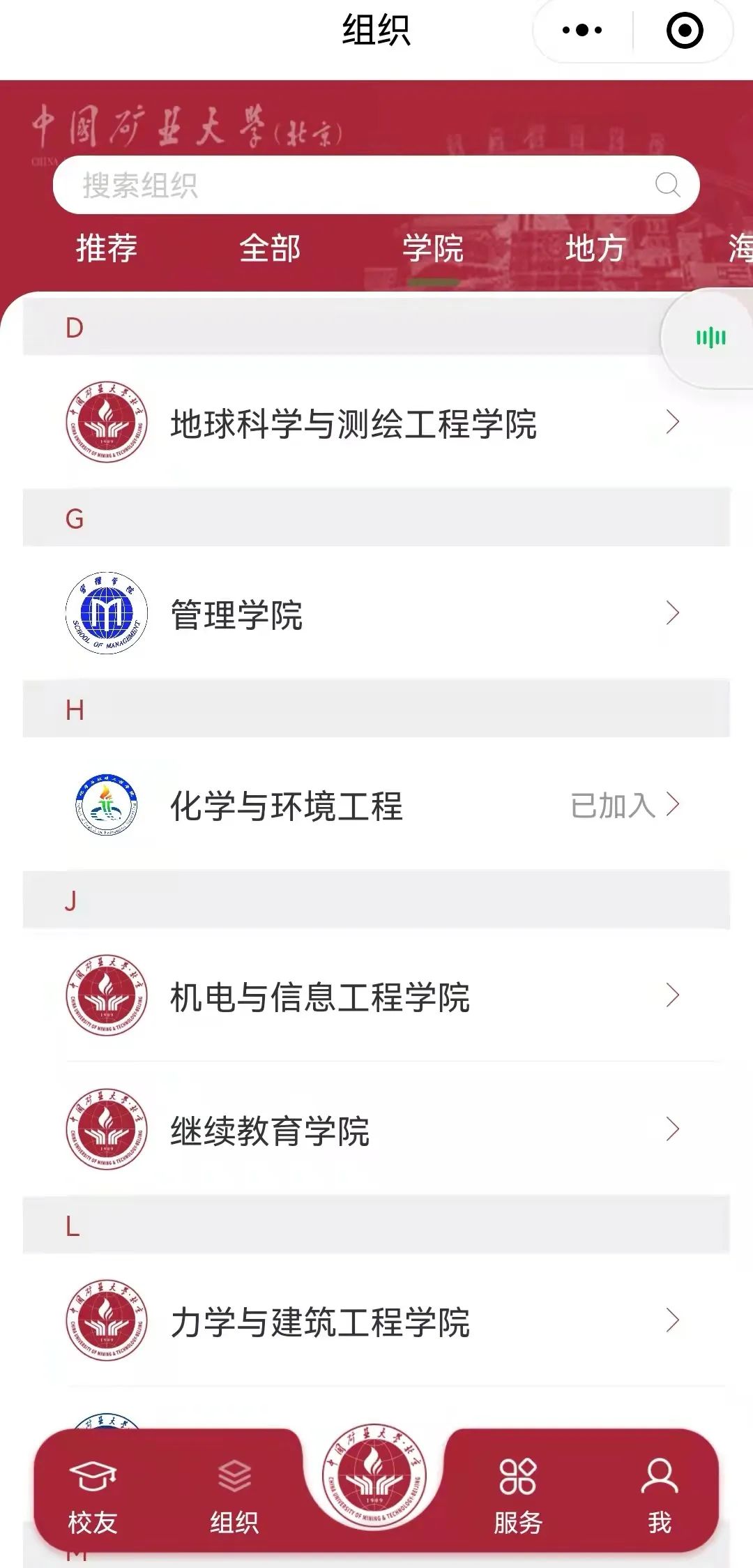The height and width of the screenshot is (1568, 753).
Task: Close the mini program via circle icon
Action: point(685,31)
